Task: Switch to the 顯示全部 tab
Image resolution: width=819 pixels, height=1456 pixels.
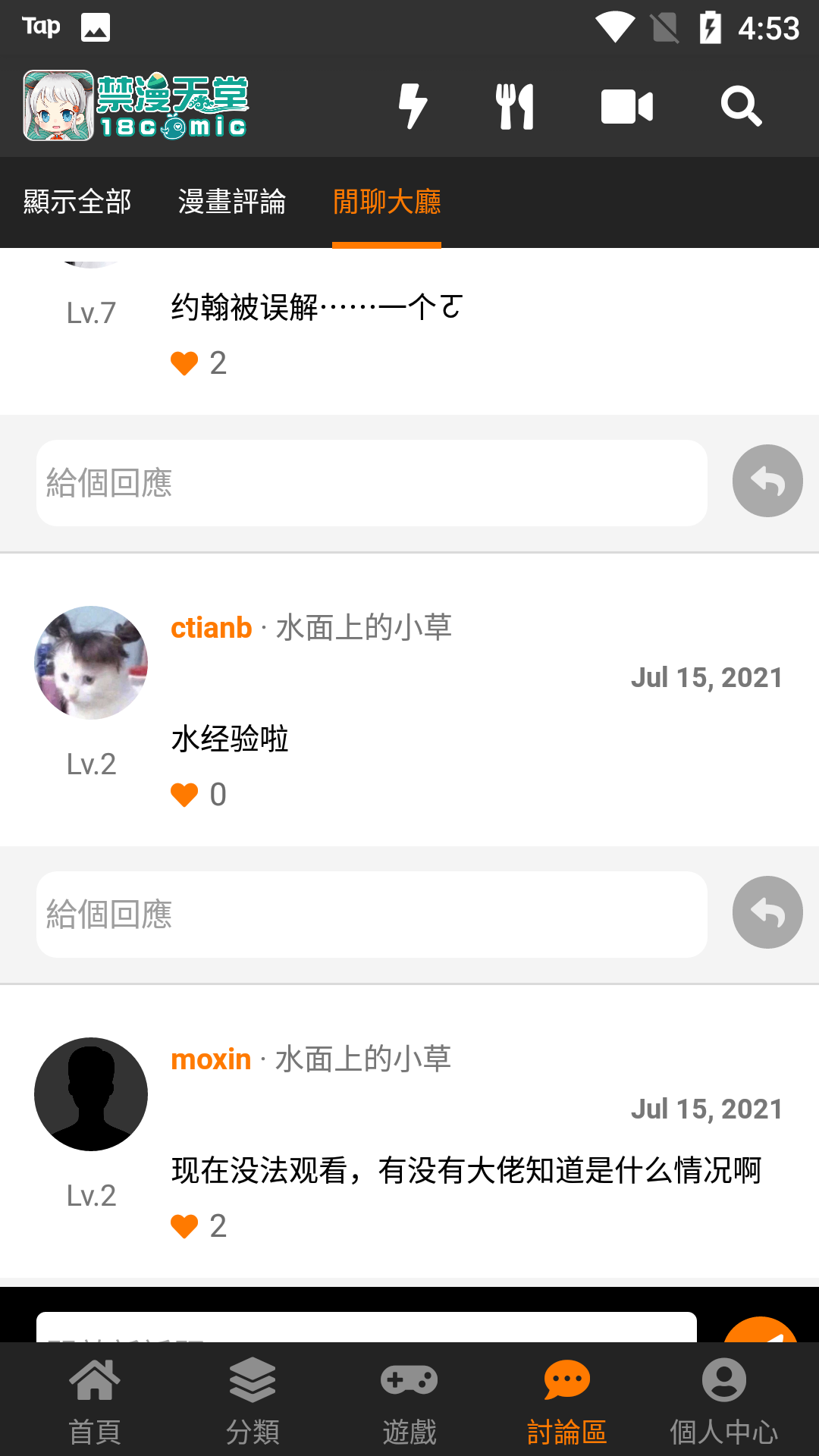Action: pyautogui.click(x=77, y=202)
